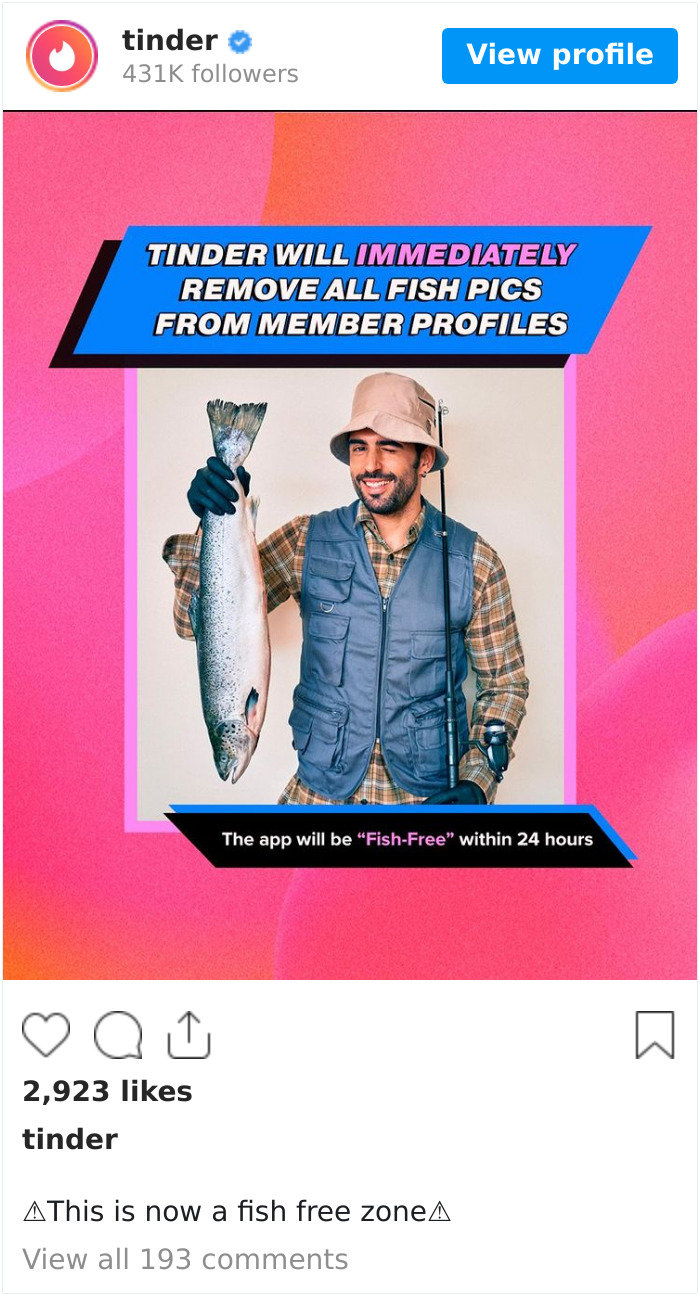Open the tinder profile avatar
Image resolution: width=700 pixels, height=1296 pixels.
tap(62, 56)
